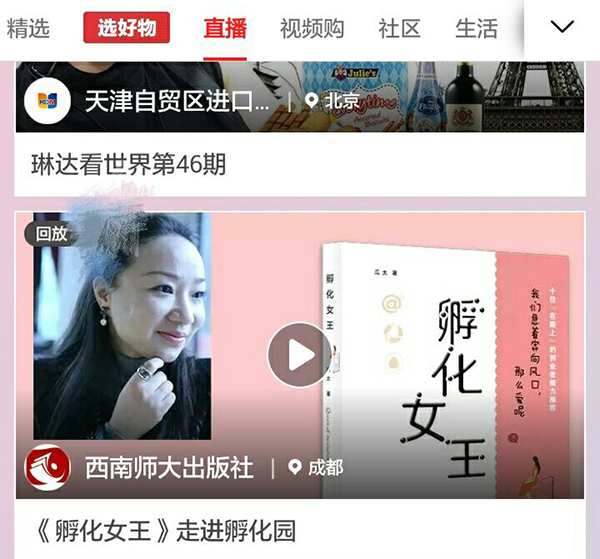The width and height of the screenshot is (600, 559).
Task: Expand the tab list with the chevron
Action: click(562, 28)
